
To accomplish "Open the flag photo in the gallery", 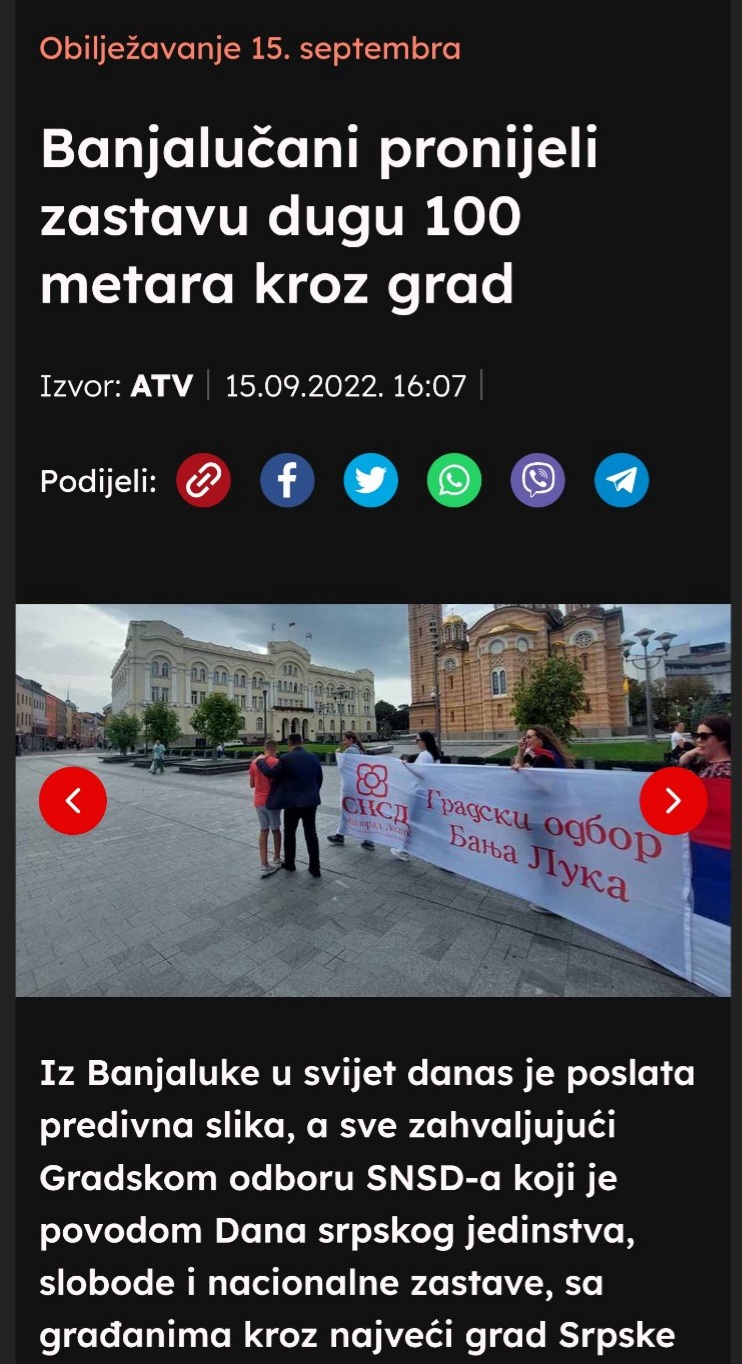I will [x=372, y=800].
